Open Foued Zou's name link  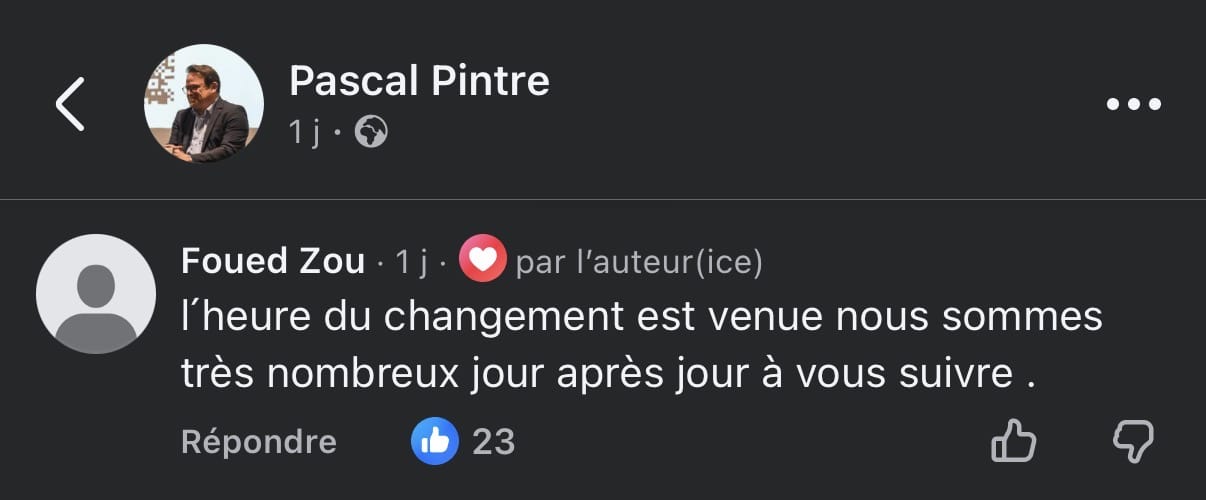tap(272, 262)
